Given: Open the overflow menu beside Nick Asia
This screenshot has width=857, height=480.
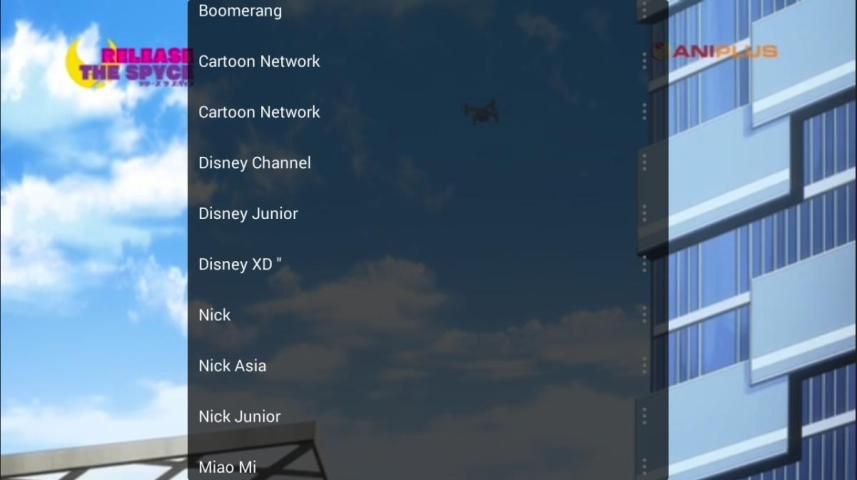Looking at the screenshot, I should pos(644,365).
